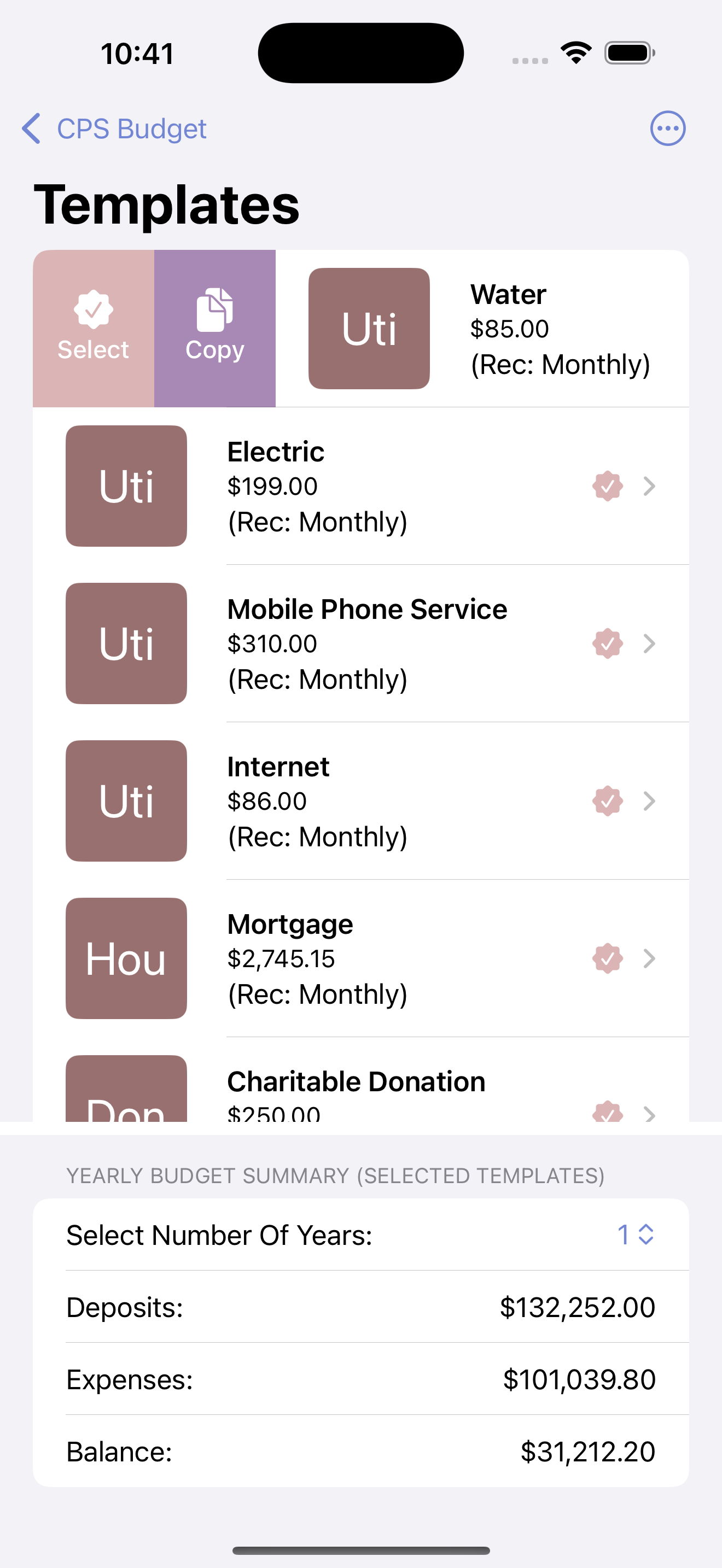Change the Select Number Of Years picker

click(635, 1234)
